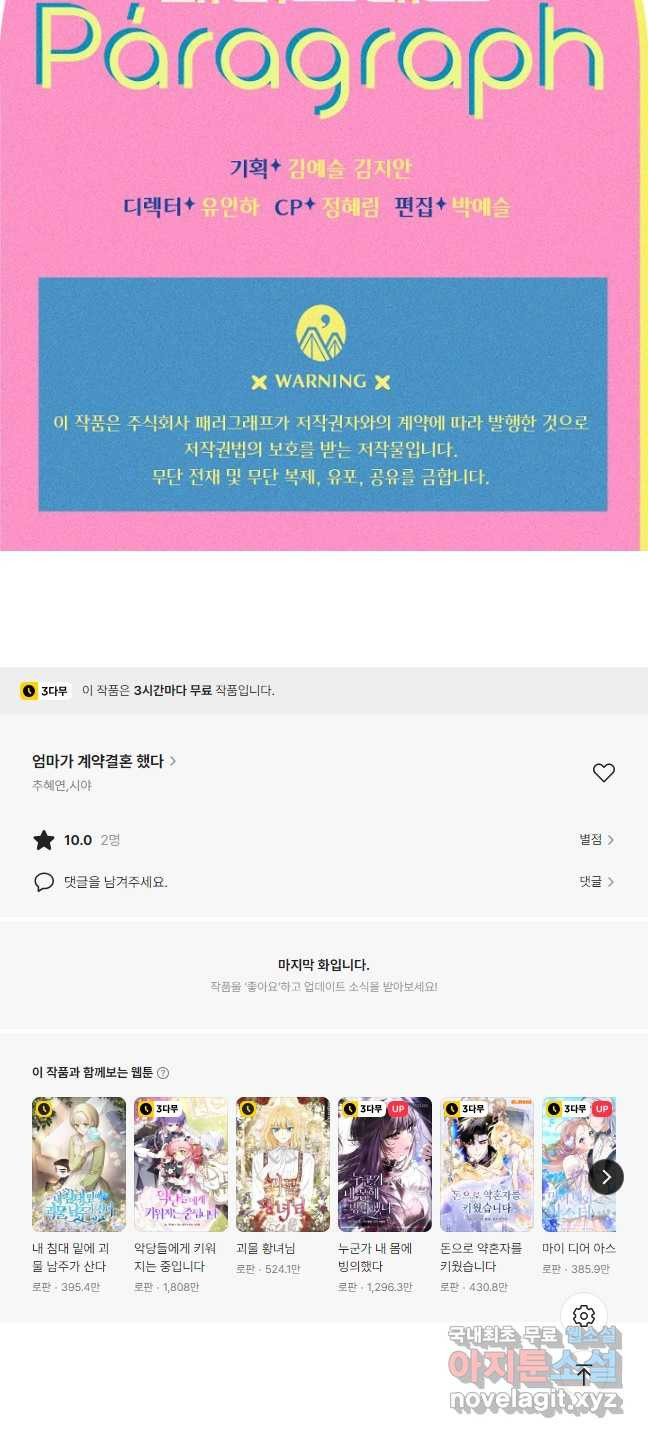The height and width of the screenshot is (1438, 648).
Task: Open the 댓글 comments page
Action: point(597,882)
